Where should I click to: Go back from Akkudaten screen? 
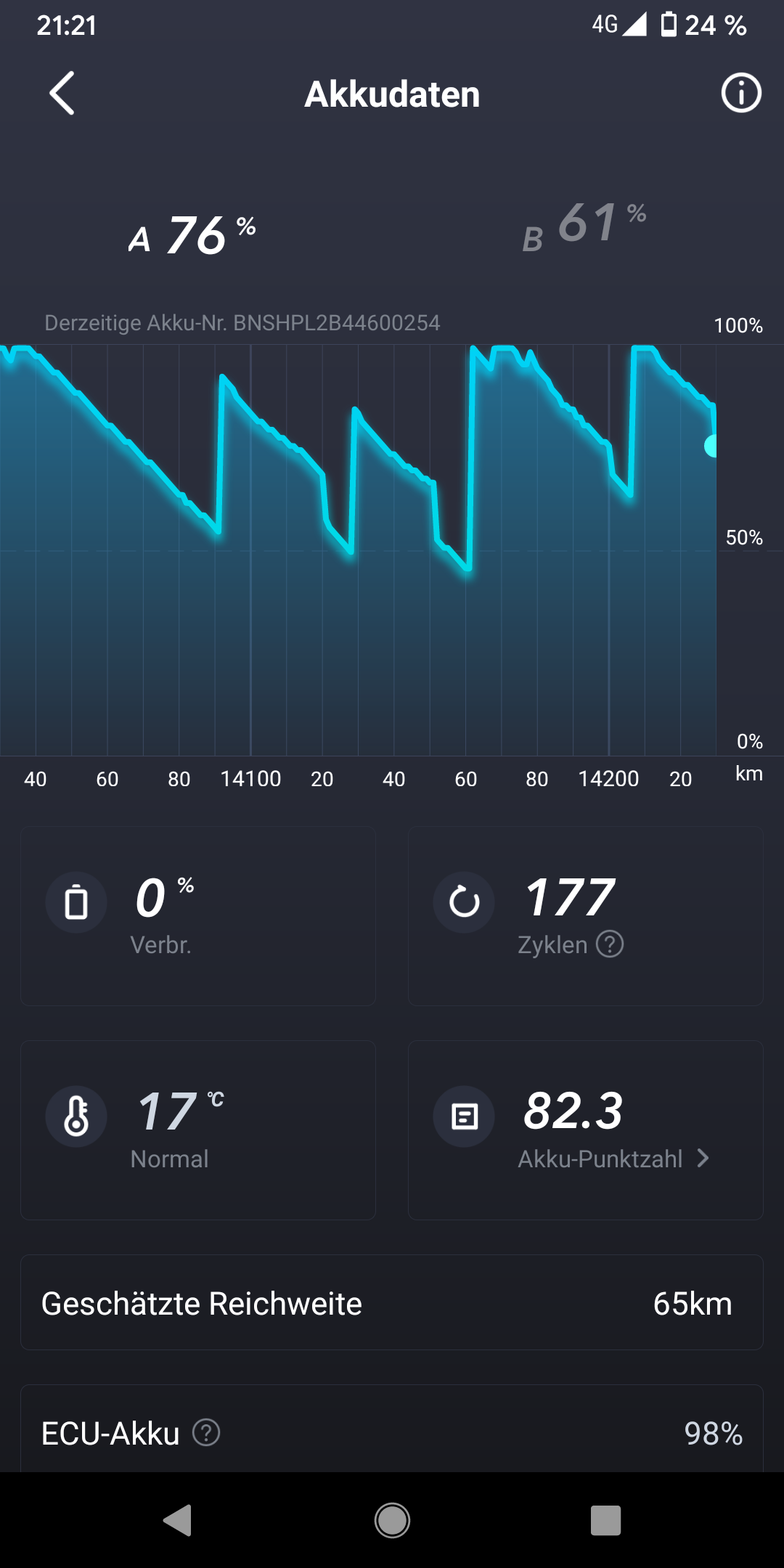[62, 94]
